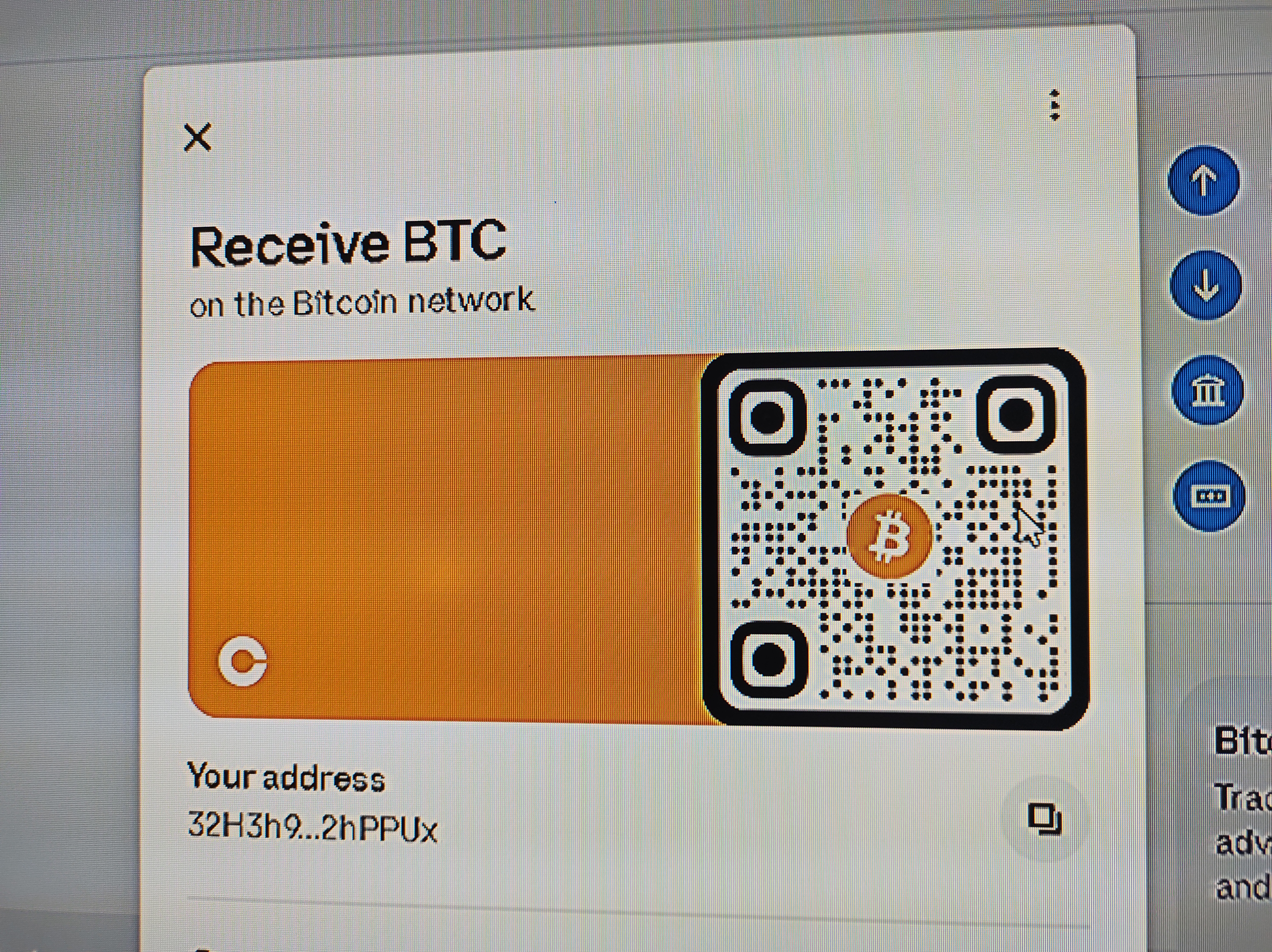1272x952 pixels.
Task: Copy the BTC address
Action: 1044,818
